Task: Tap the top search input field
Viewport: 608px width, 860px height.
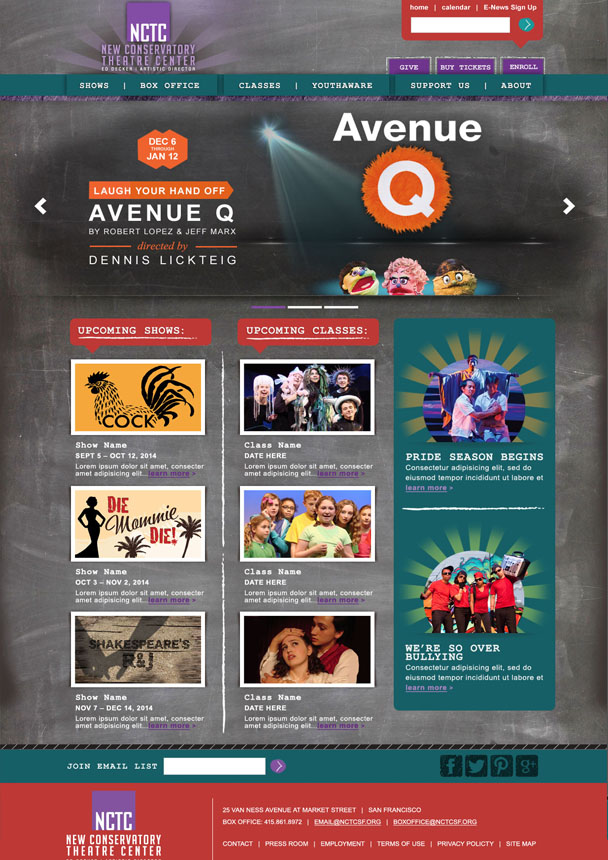Action: [460, 25]
